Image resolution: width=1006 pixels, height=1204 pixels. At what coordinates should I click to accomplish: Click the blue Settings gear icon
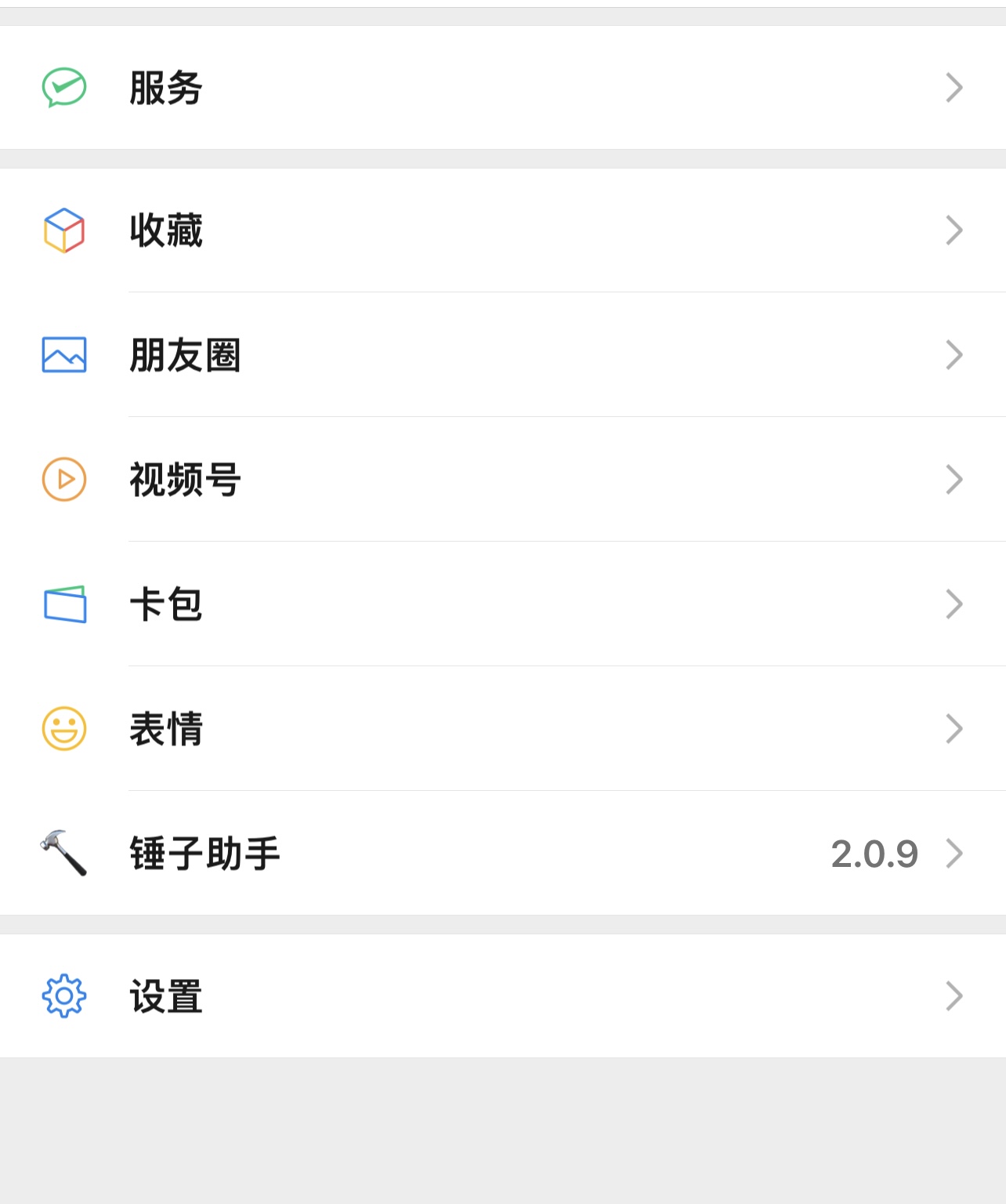click(64, 995)
